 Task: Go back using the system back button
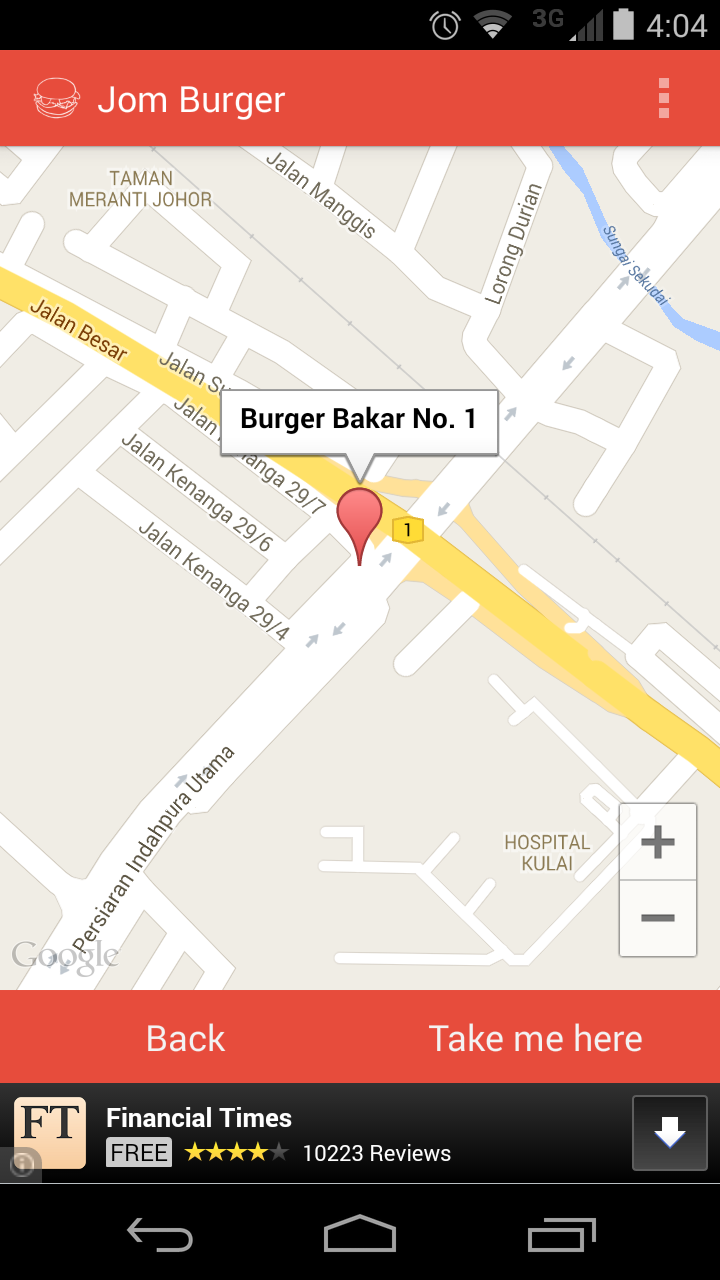point(160,1234)
